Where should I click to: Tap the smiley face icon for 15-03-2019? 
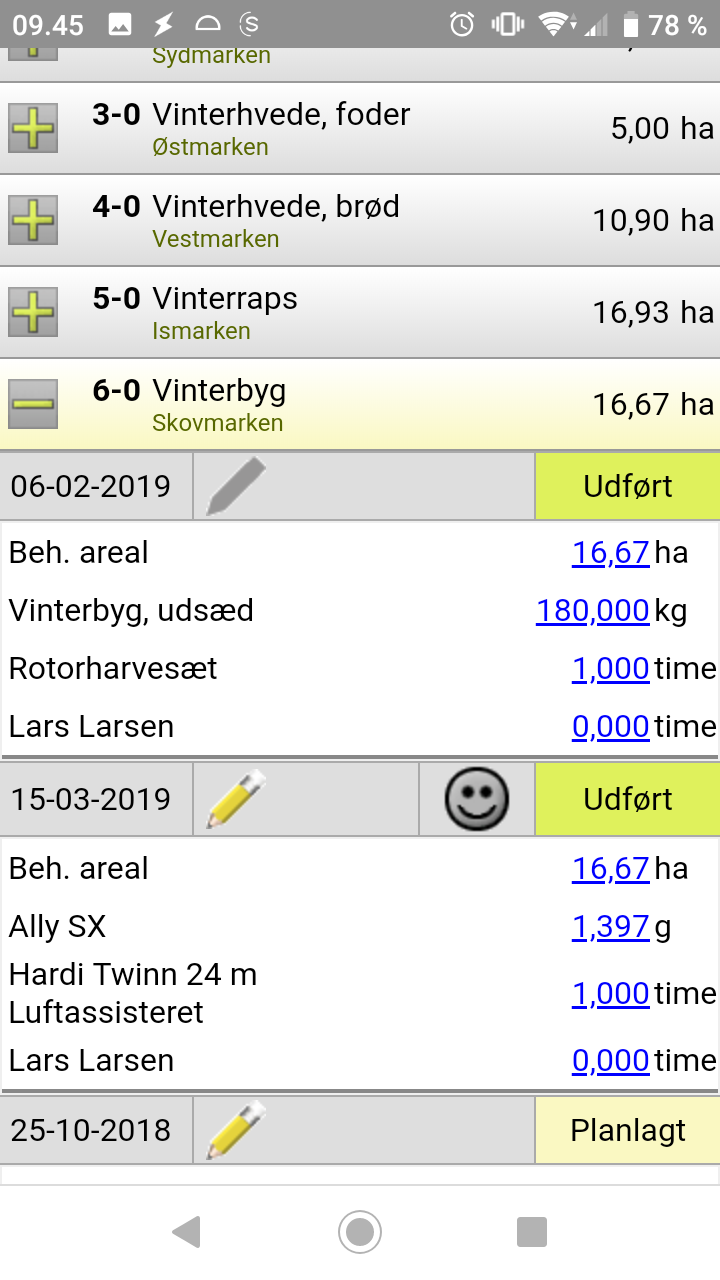click(x=477, y=799)
